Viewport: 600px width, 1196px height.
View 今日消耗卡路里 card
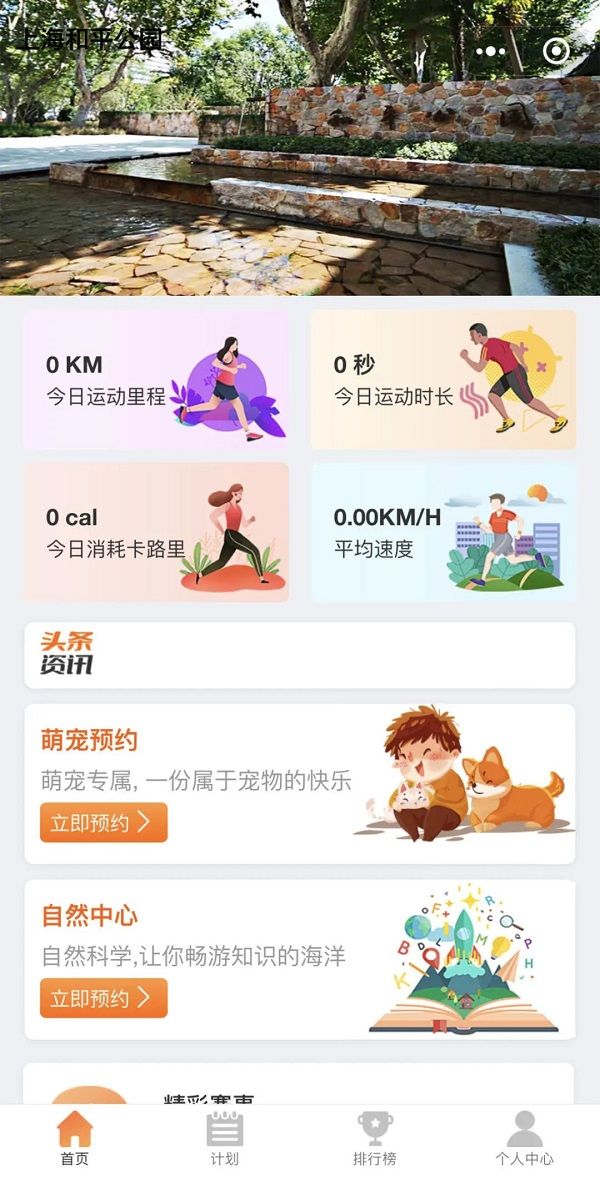pos(155,532)
